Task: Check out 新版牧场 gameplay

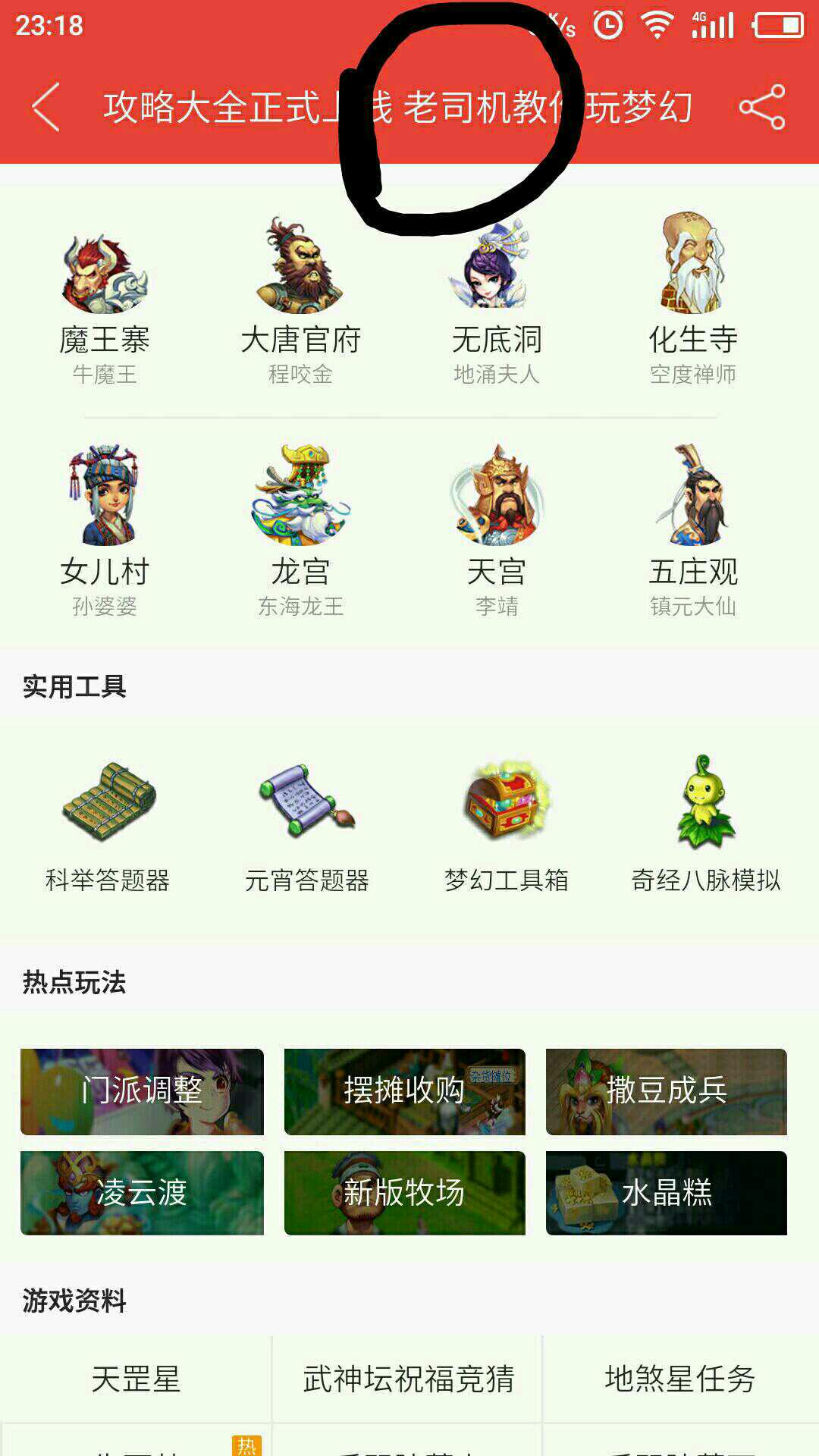Action: pos(404,1193)
